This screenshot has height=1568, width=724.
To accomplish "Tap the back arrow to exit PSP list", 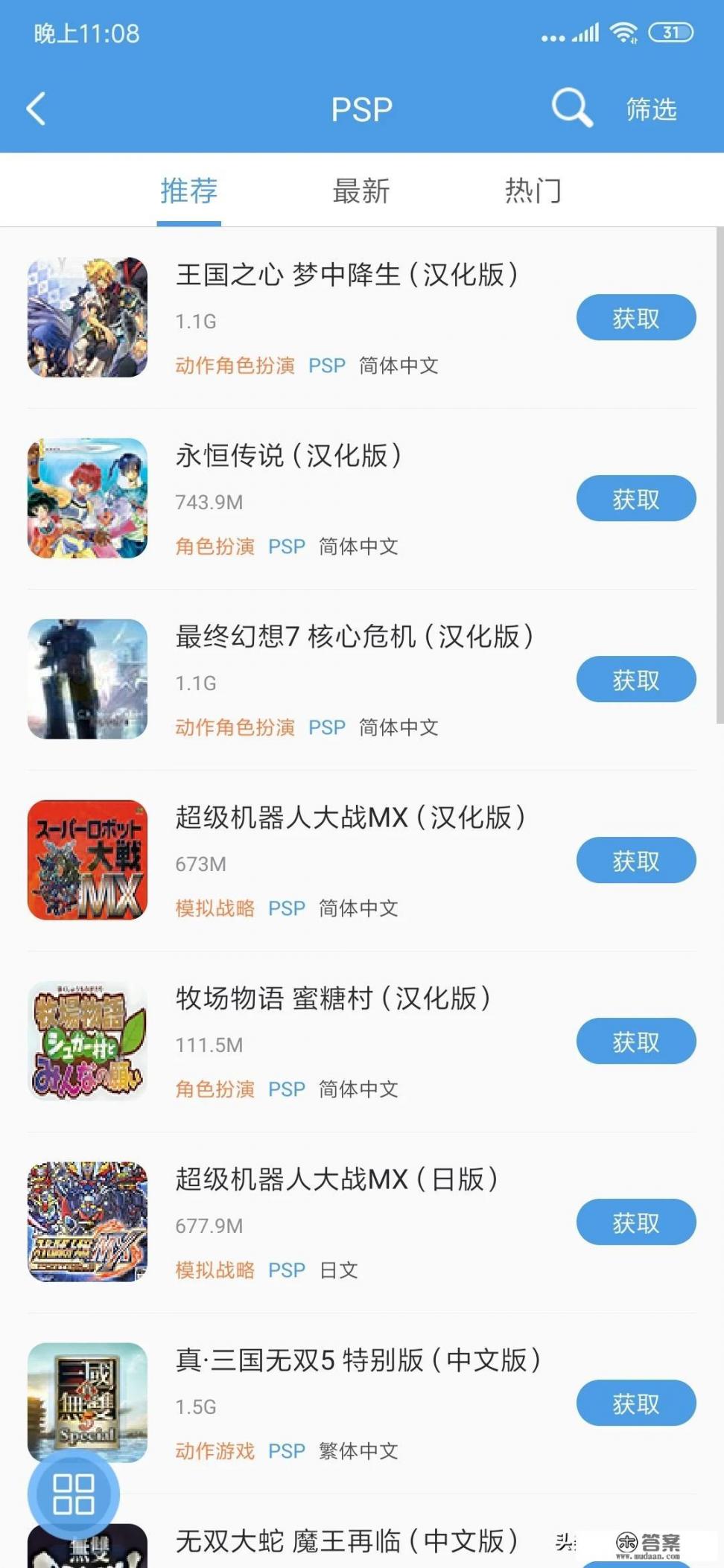I will tap(36, 108).
